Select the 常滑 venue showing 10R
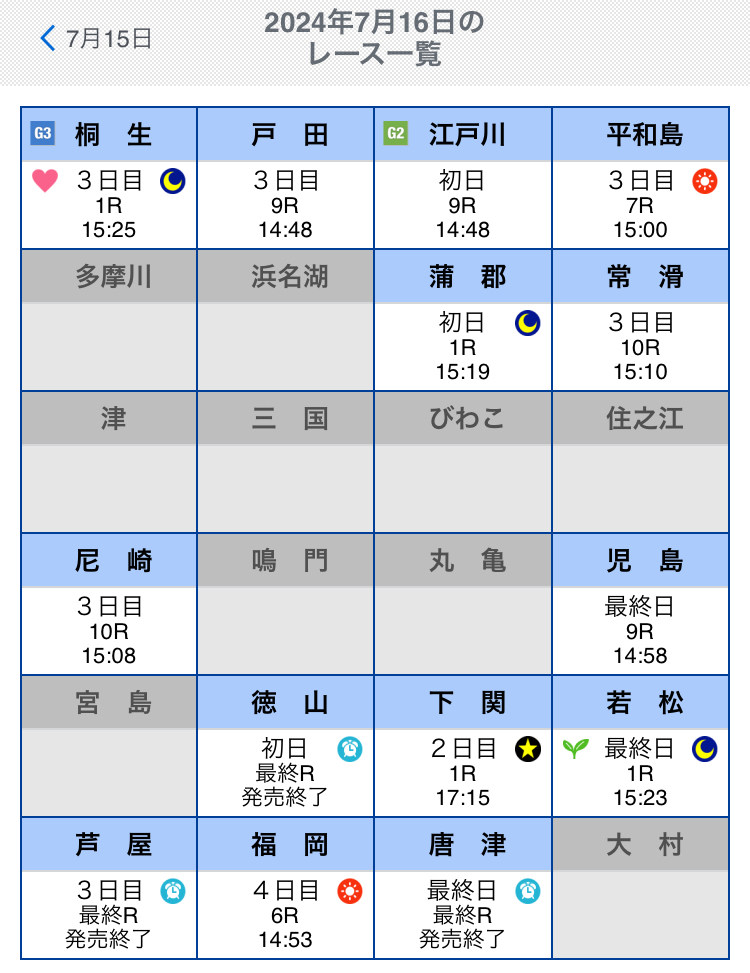The height and width of the screenshot is (973, 750). [640, 322]
